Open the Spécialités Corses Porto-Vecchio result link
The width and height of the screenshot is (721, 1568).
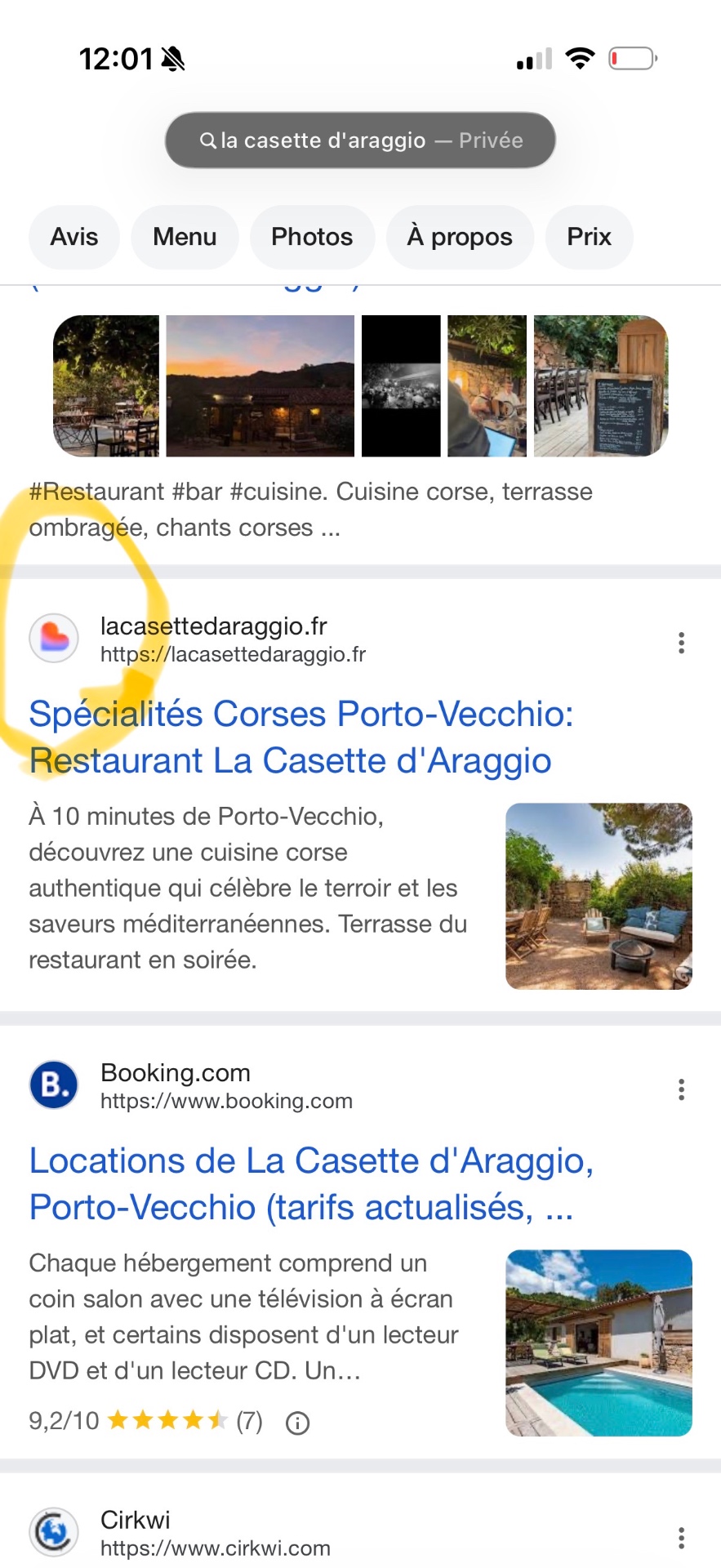pos(301,737)
